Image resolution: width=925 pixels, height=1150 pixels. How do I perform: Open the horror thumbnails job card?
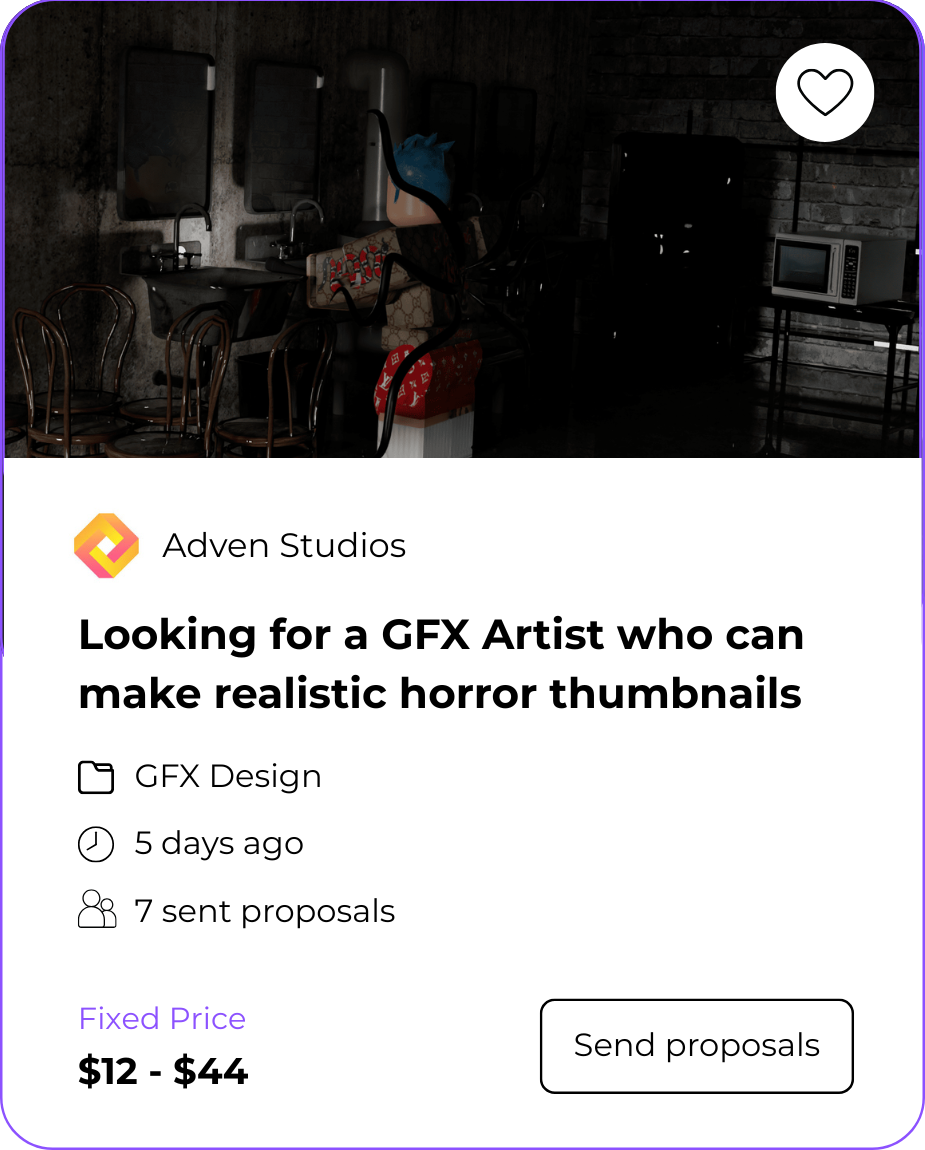coord(440,664)
